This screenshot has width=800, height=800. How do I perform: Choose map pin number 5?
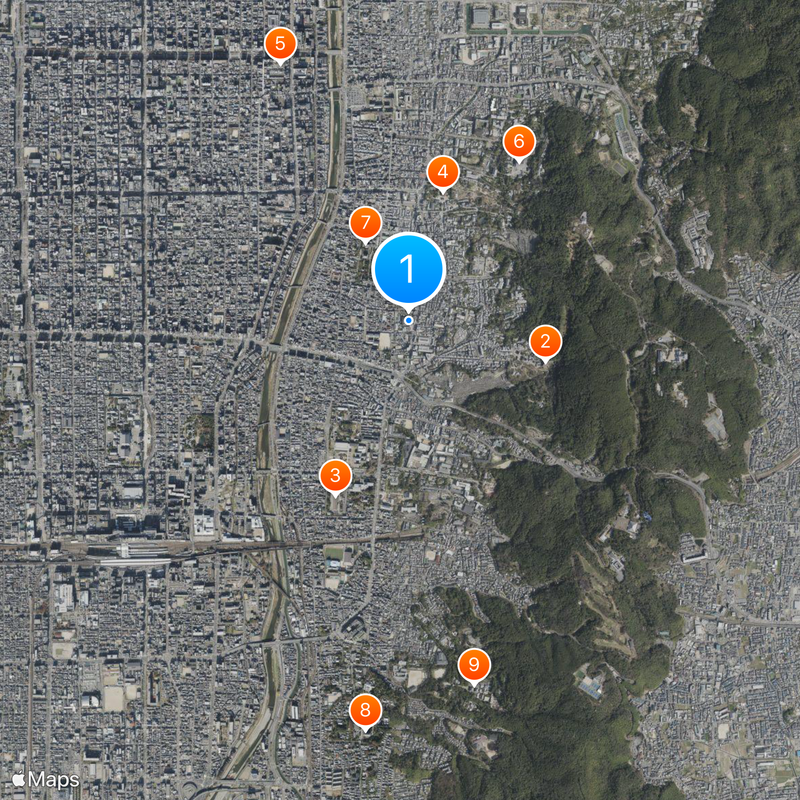pos(280,44)
